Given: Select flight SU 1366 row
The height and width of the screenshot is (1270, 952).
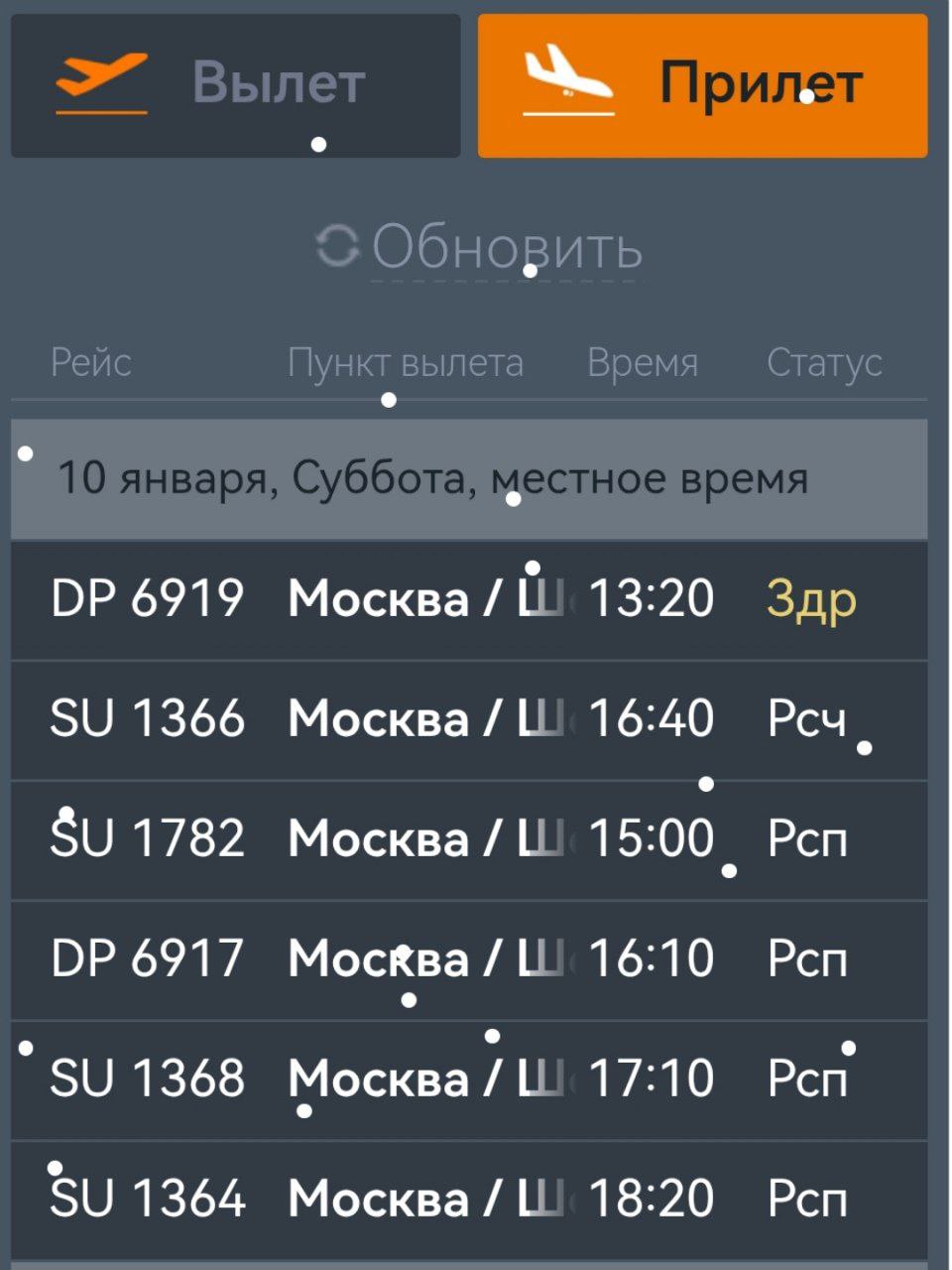Looking at the screenshot, I should click(476, 718).
